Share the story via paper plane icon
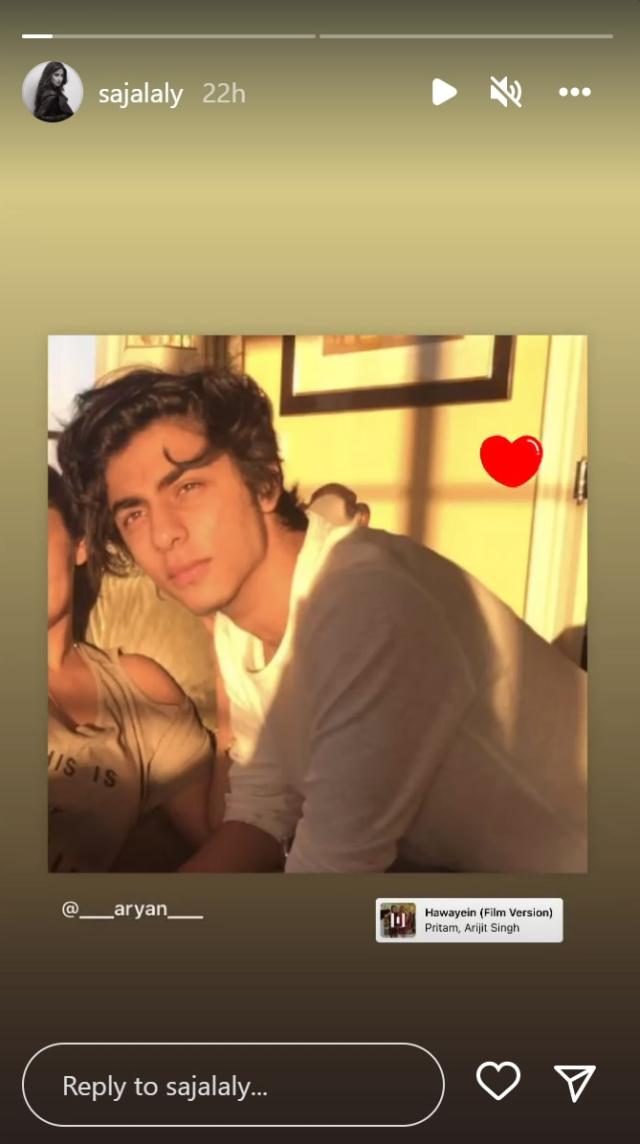 click(574, 1083)
